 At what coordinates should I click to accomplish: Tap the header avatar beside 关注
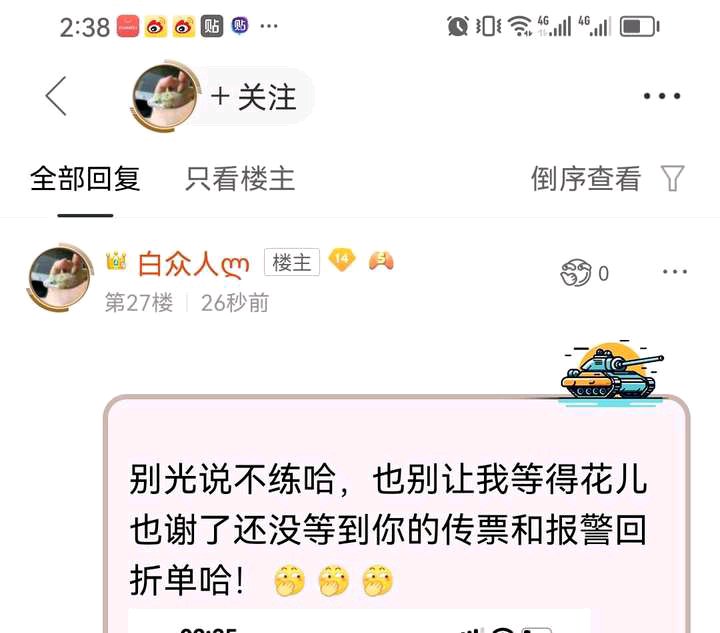[164, 96]
